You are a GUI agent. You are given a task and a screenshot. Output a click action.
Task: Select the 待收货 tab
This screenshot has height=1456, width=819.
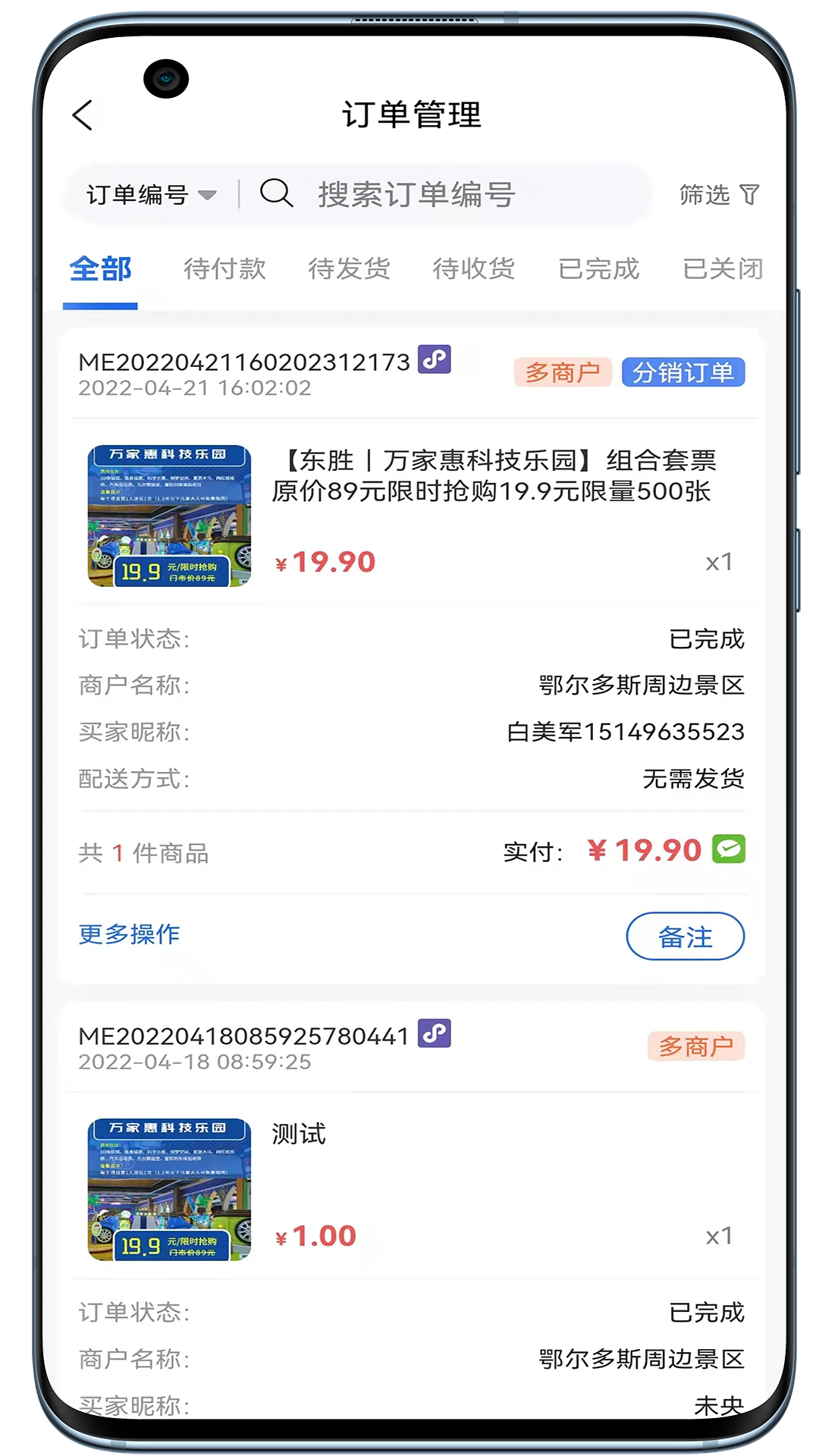[x=474, y=268]
